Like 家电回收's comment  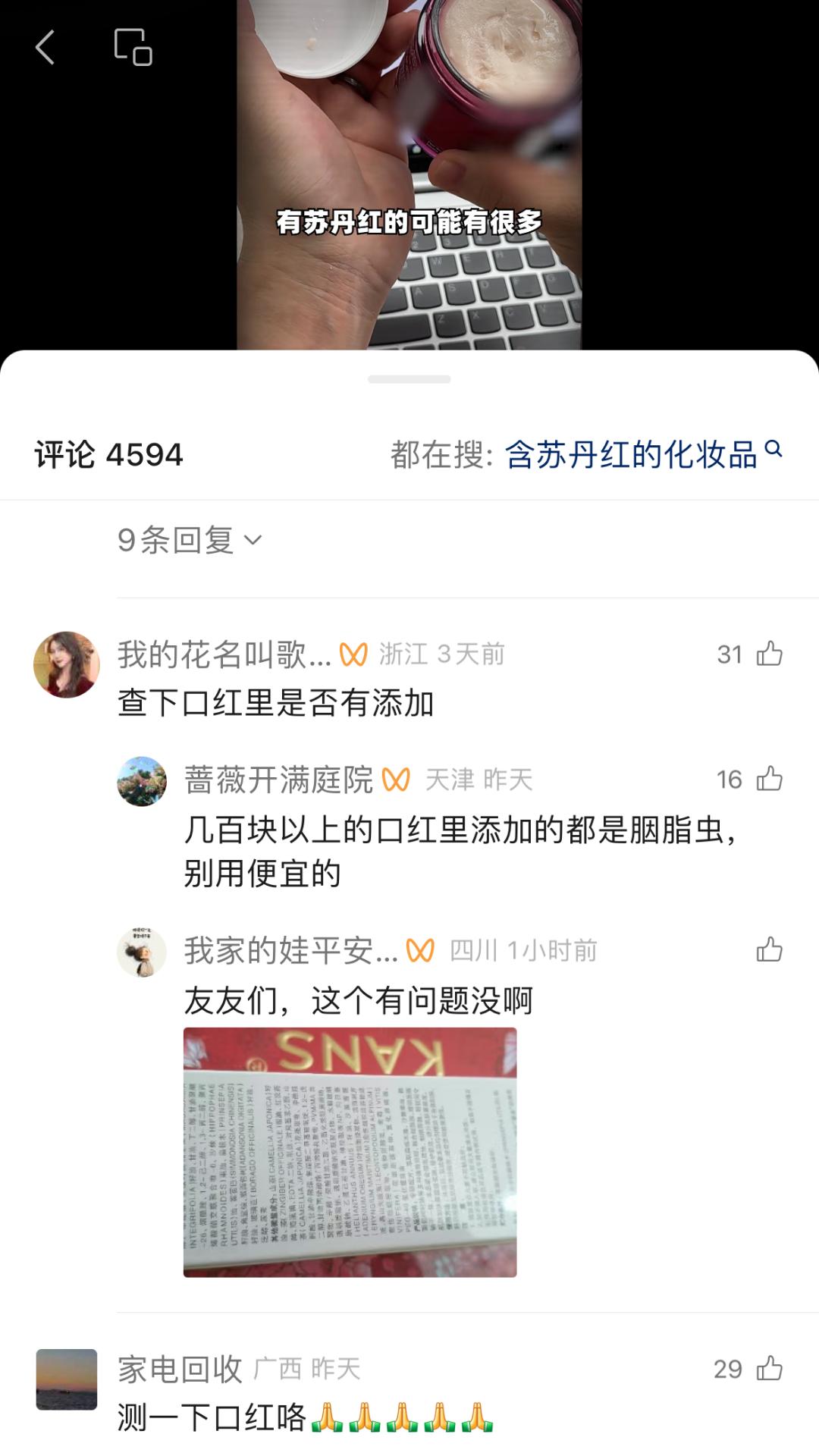pos(769,1369)
